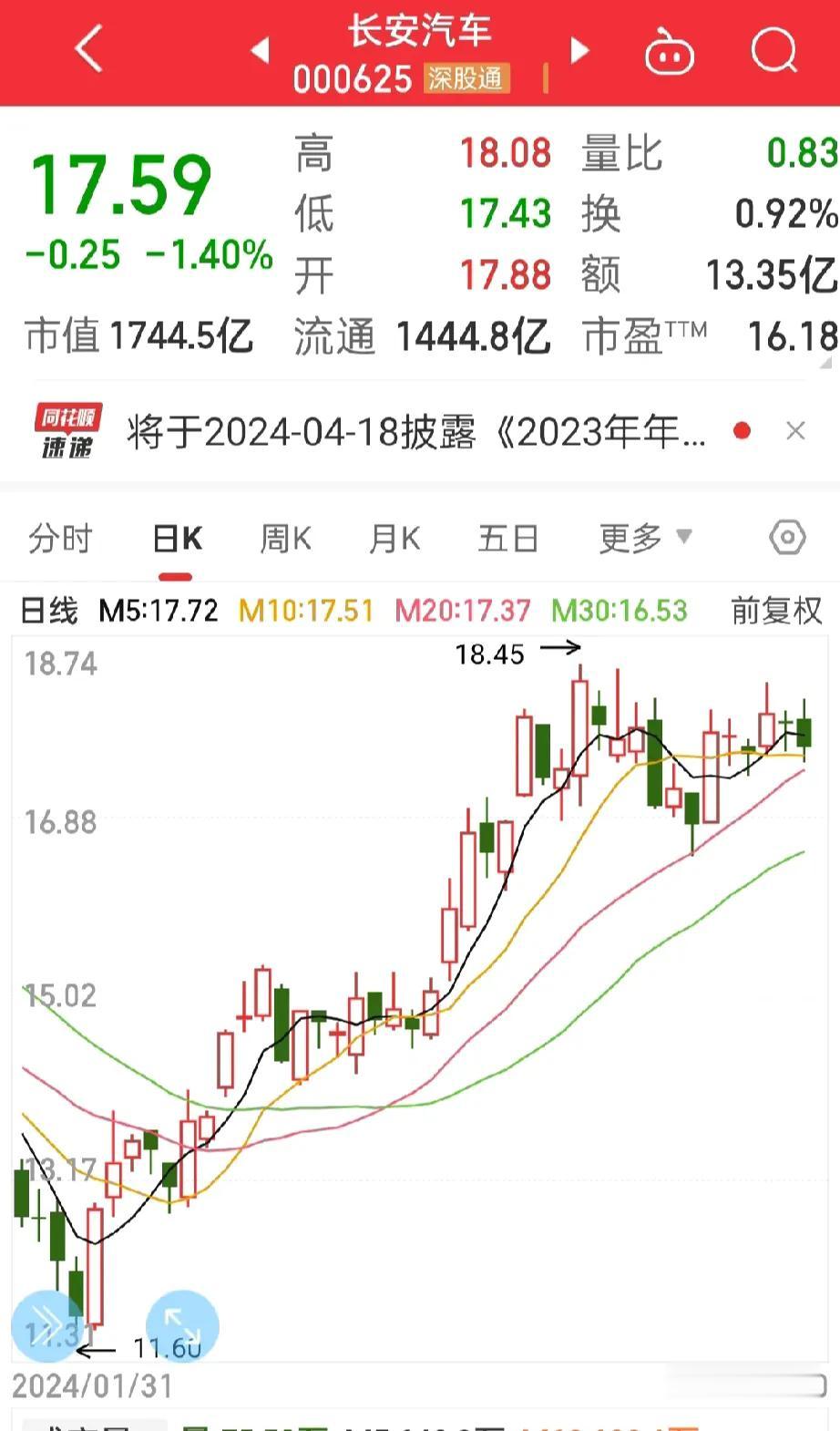Image resolution: width=840 pixels, height=1431 pixels.
Task: Tap the 五日 chart view
Action: tap(507, 539)
